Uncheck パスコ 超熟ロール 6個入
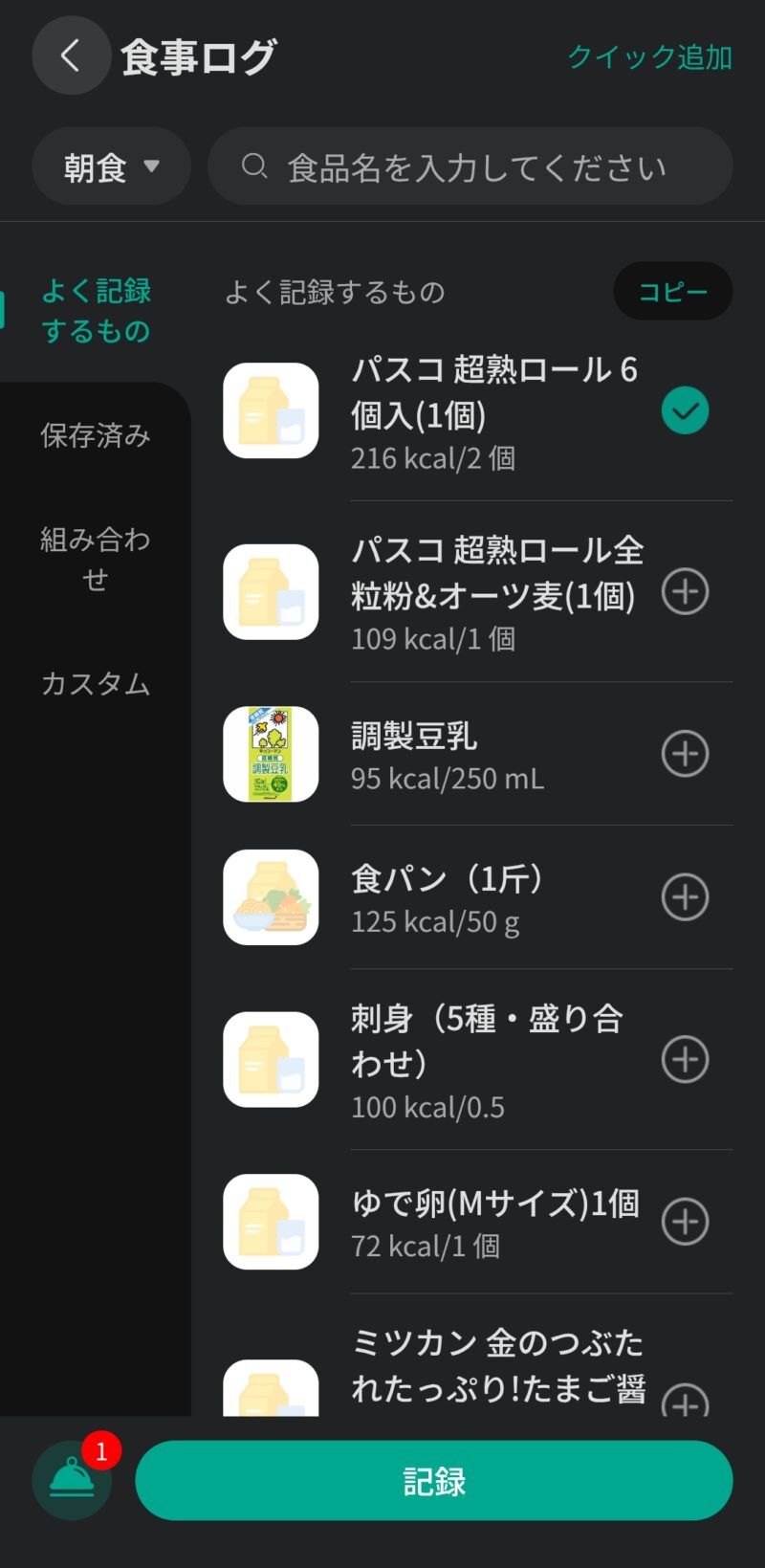 pos(685,411)
